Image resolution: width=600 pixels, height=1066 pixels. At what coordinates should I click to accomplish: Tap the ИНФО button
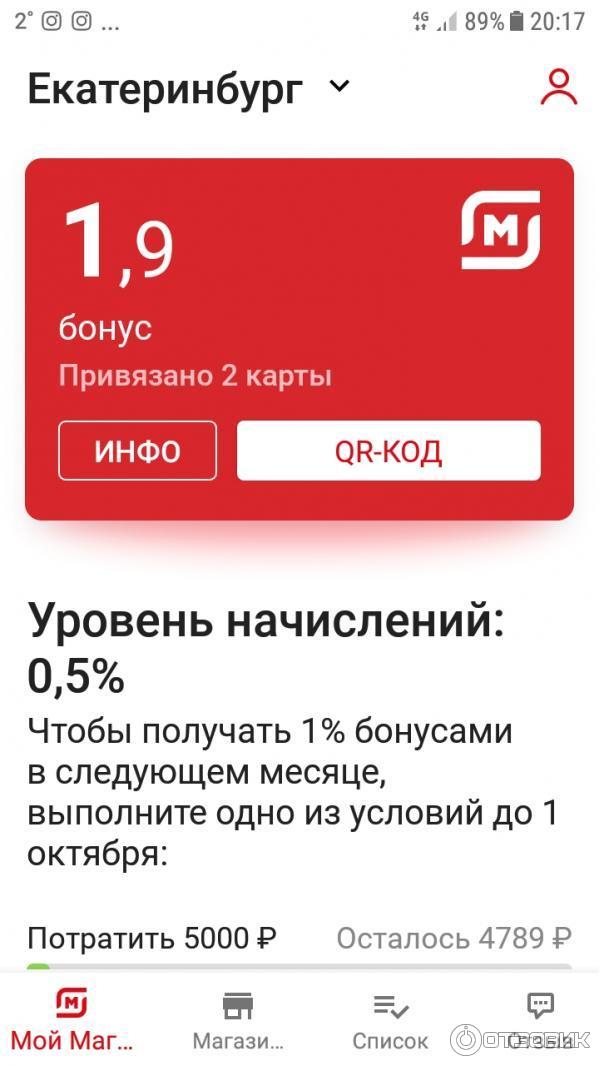(137, 451)
